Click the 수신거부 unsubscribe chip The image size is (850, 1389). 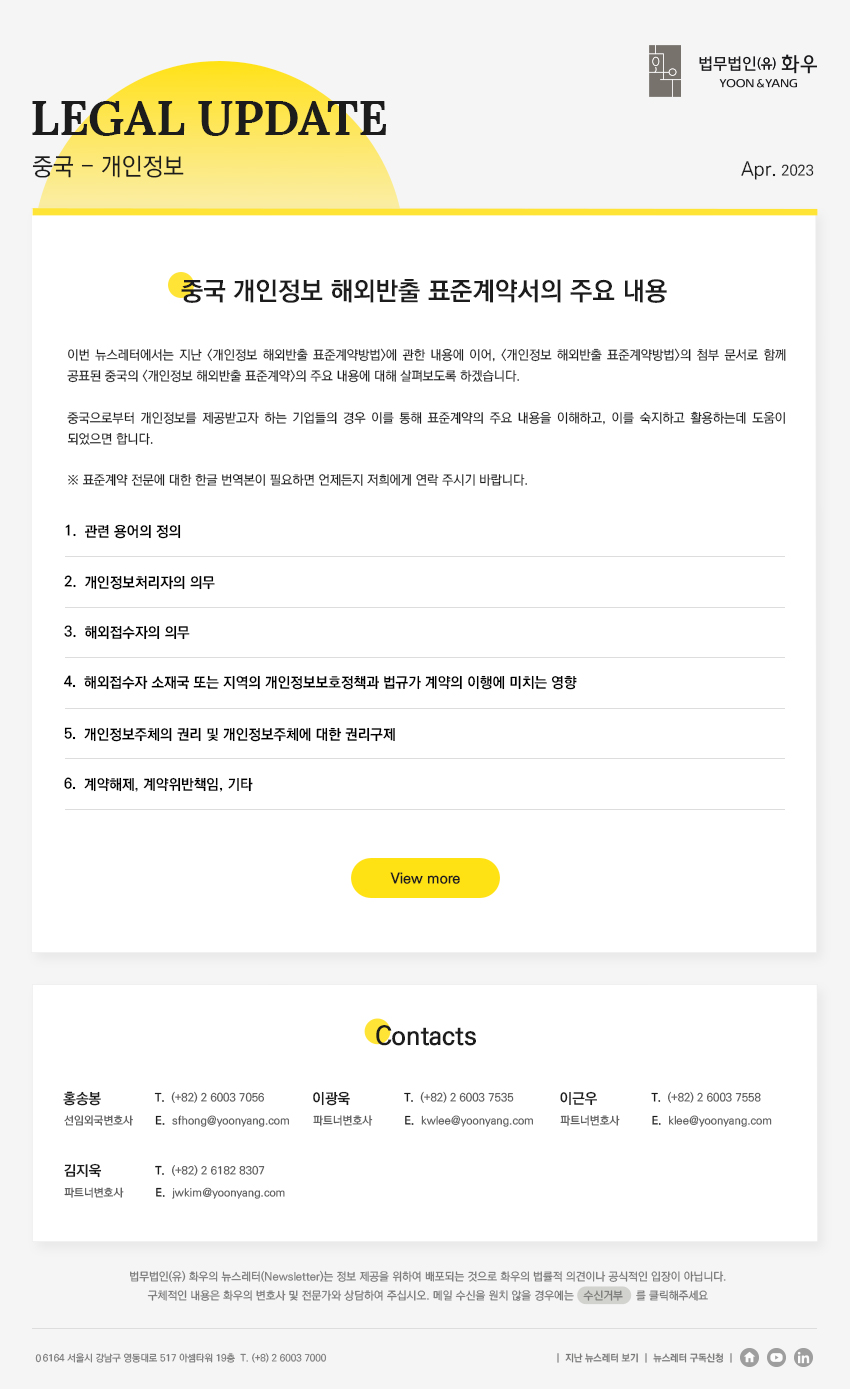pos(604,1295)
